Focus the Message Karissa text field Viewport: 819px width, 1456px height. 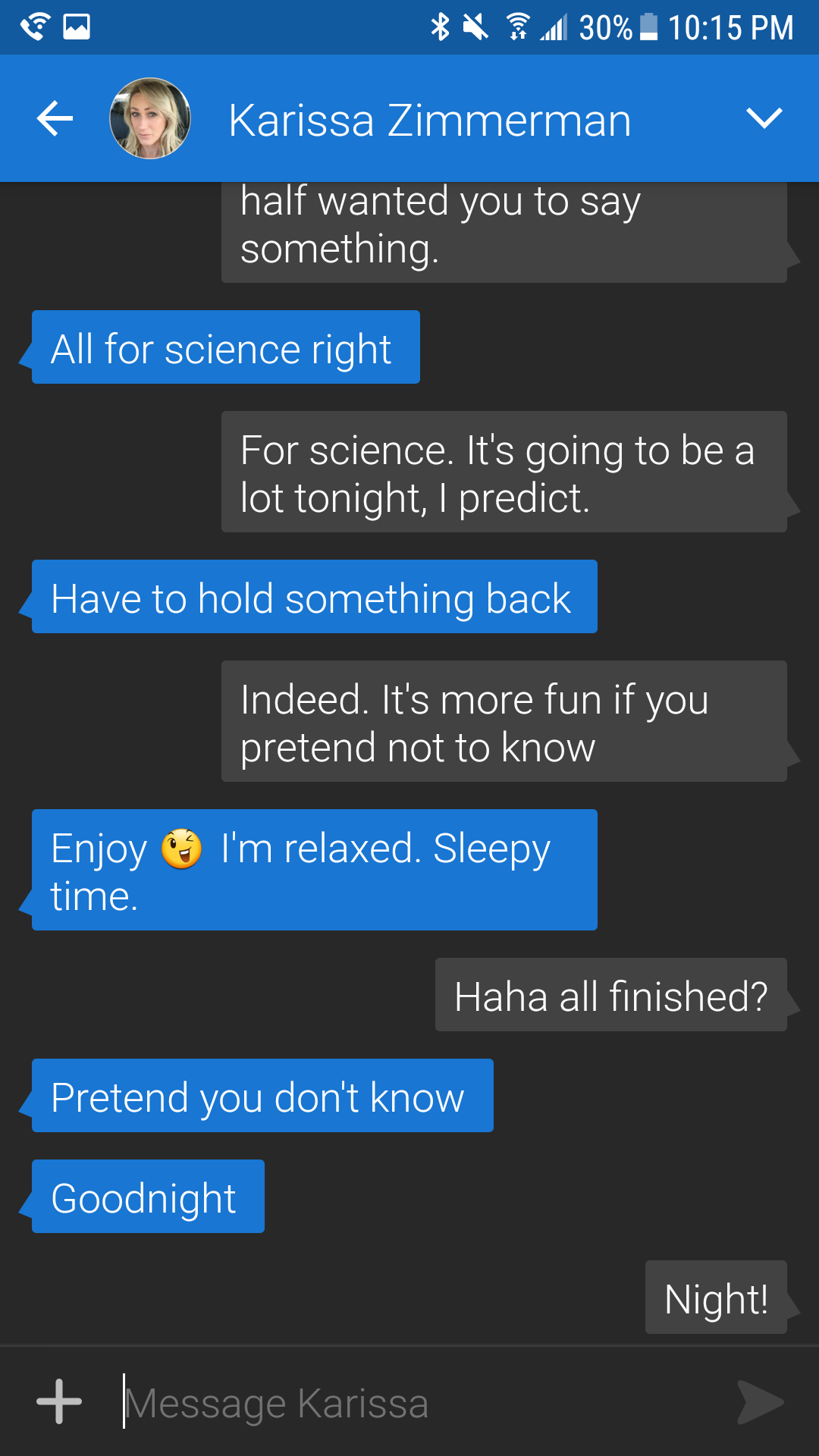409,1403
